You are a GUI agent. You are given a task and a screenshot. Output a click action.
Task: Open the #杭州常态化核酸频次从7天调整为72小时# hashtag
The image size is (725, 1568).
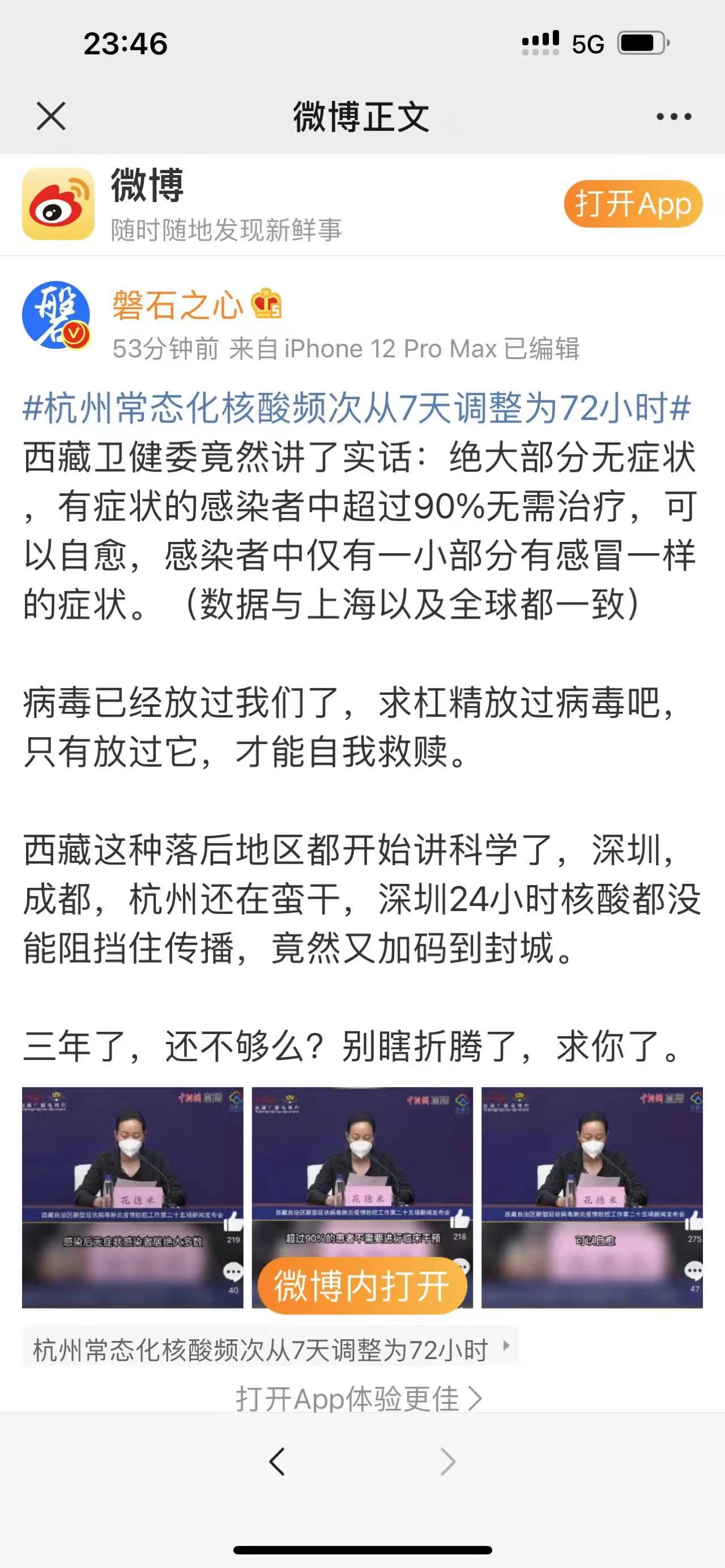357,408
